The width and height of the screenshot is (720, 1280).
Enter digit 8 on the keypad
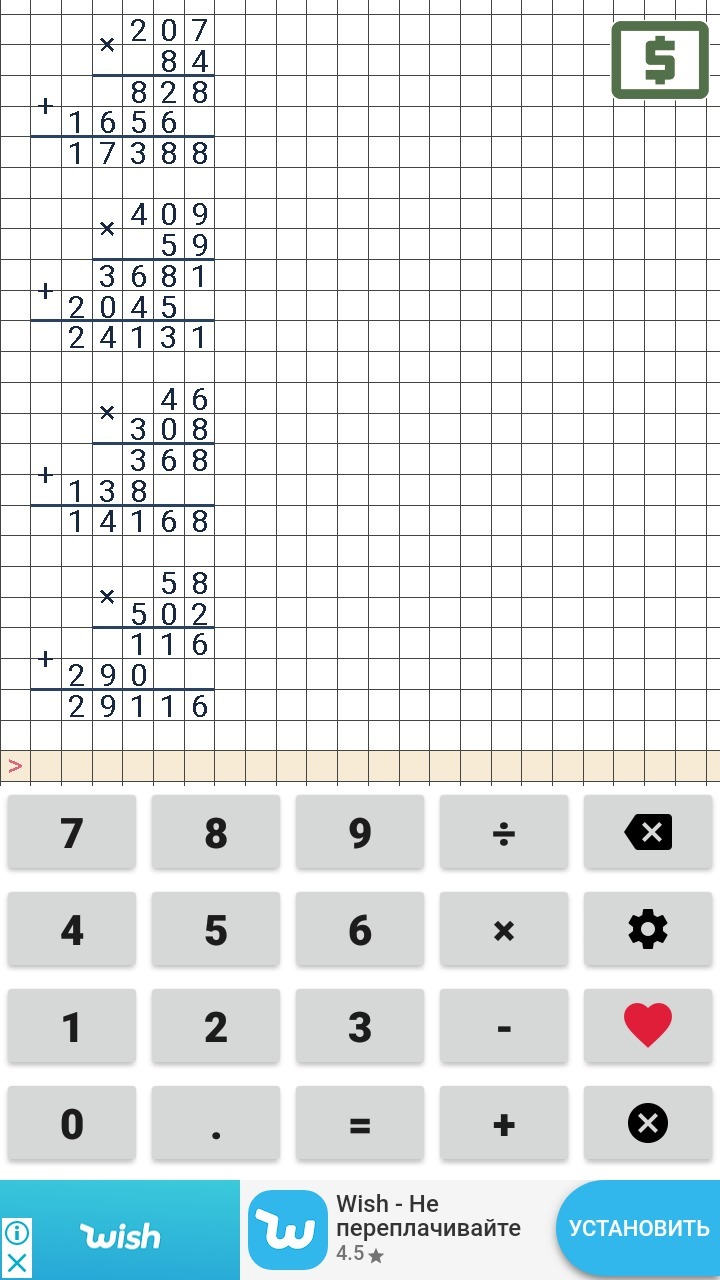[x=216, y=832]
